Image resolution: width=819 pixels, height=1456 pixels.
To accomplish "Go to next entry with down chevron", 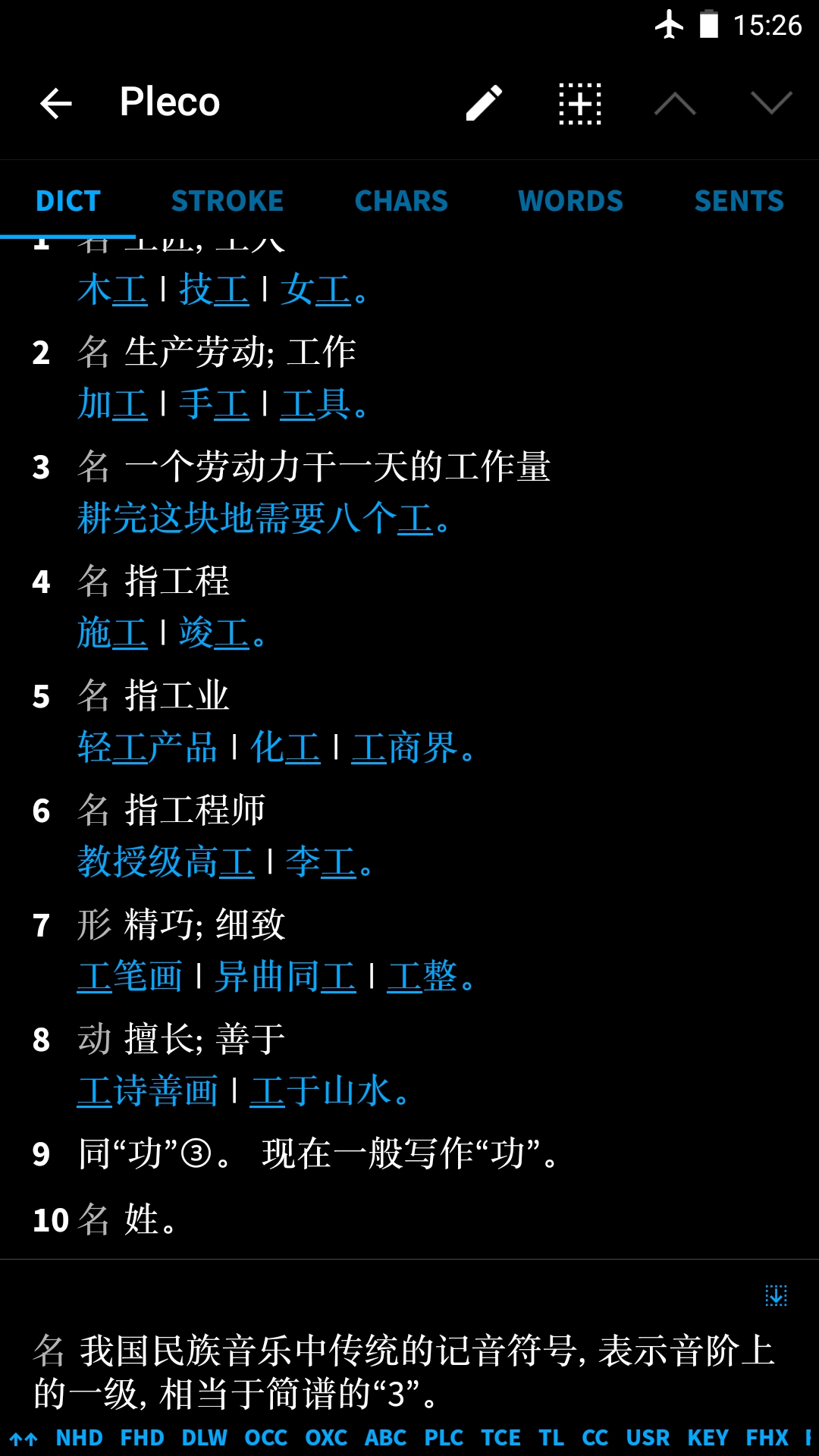I will 771,103.
